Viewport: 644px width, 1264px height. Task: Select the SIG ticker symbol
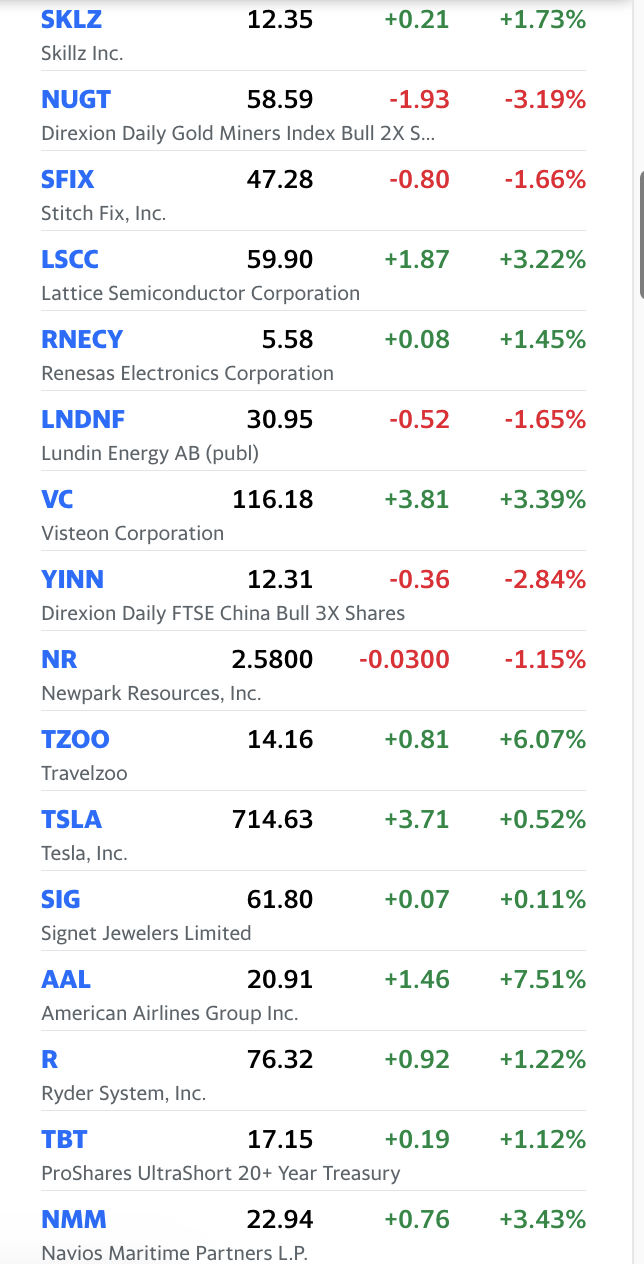click(61, 899)
